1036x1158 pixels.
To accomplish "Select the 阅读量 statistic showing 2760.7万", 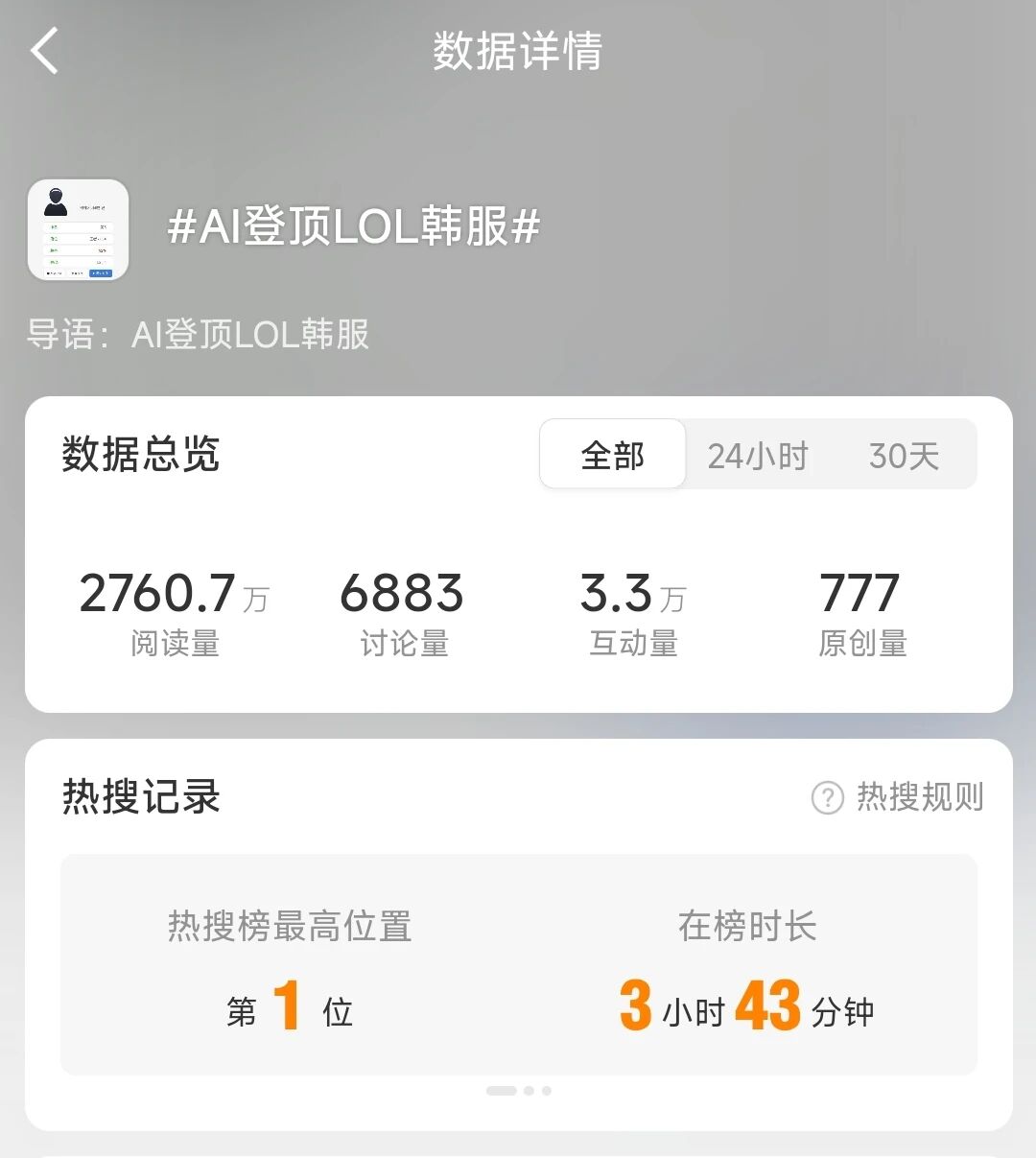I will coord(173,611).
